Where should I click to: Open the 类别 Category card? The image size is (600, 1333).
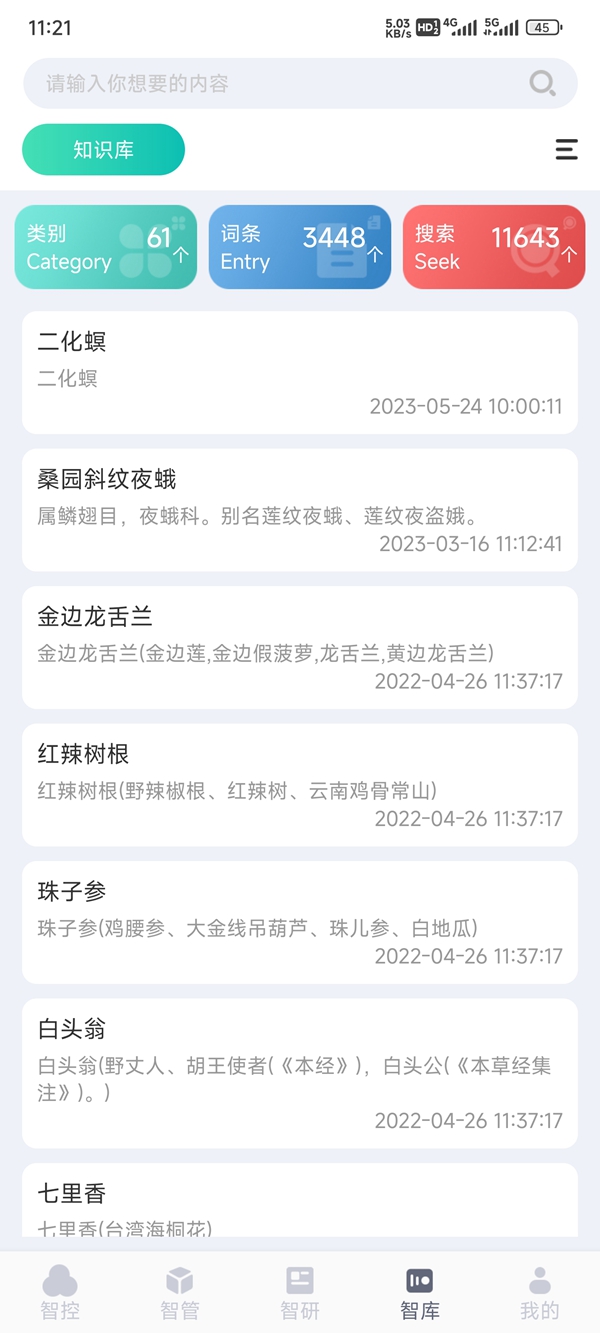point(106,247)
